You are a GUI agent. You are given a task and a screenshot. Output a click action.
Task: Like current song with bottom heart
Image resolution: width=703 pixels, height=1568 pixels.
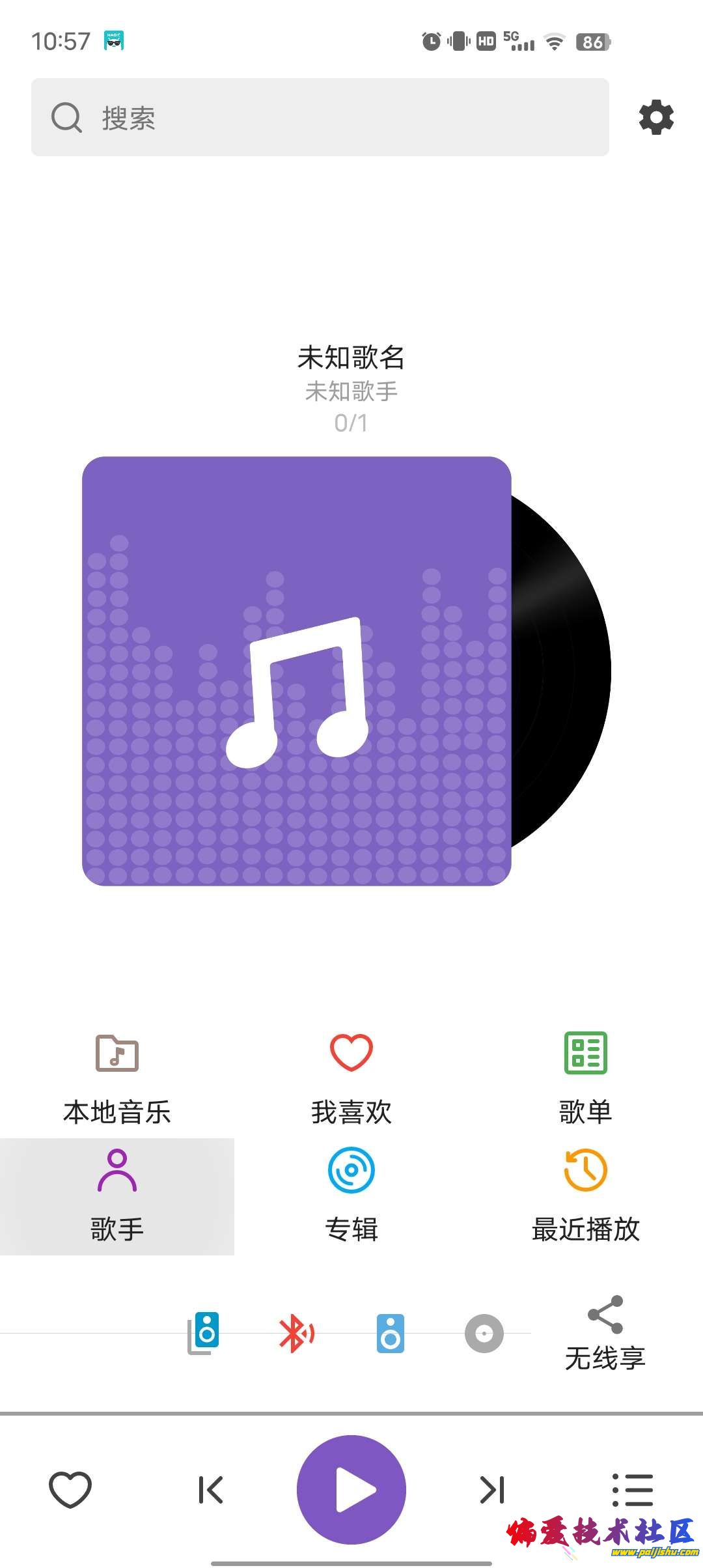click(70, 1489)
